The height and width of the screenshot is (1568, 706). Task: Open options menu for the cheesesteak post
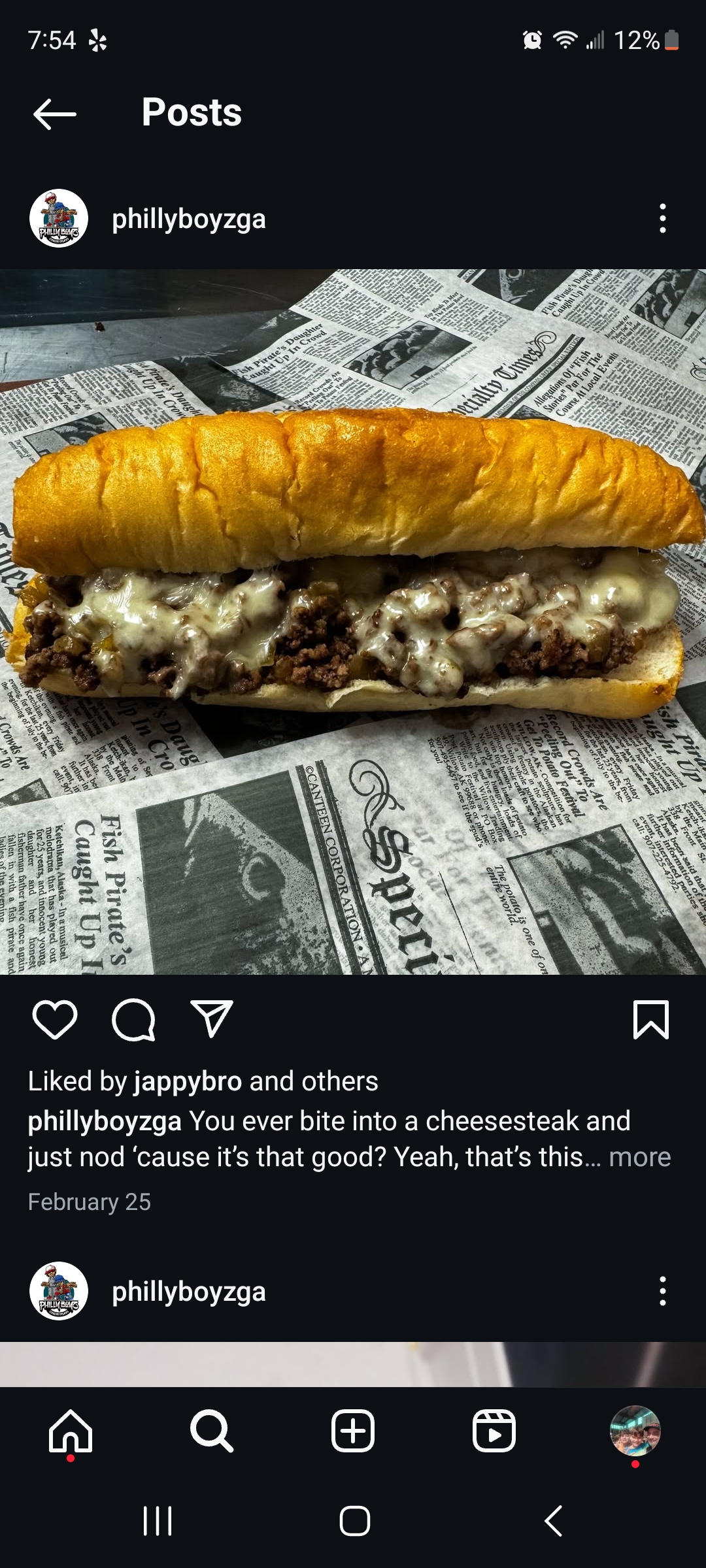pyautogui.click(x=662, y=218)
